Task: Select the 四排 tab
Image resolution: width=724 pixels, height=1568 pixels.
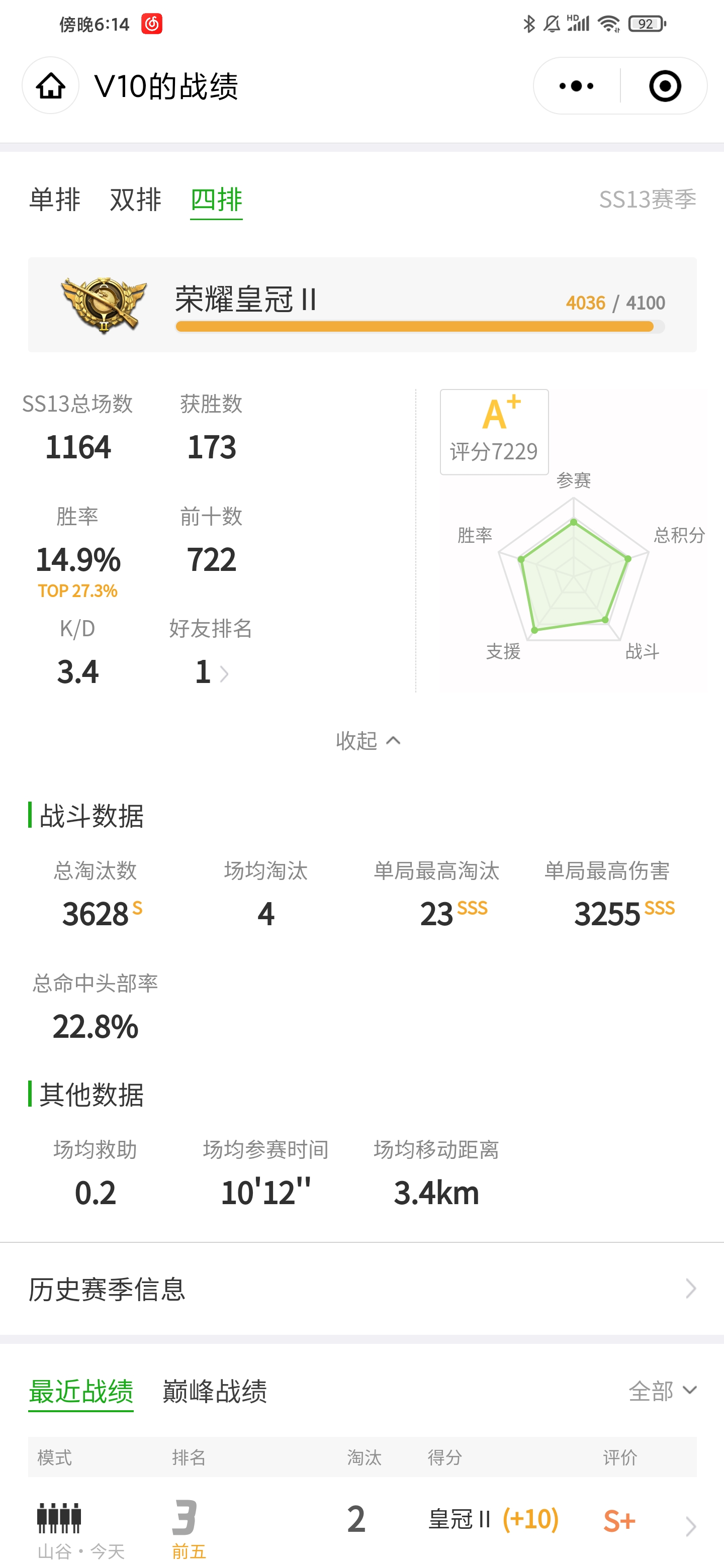Action: pyautogui.click(x=216, y=200)
